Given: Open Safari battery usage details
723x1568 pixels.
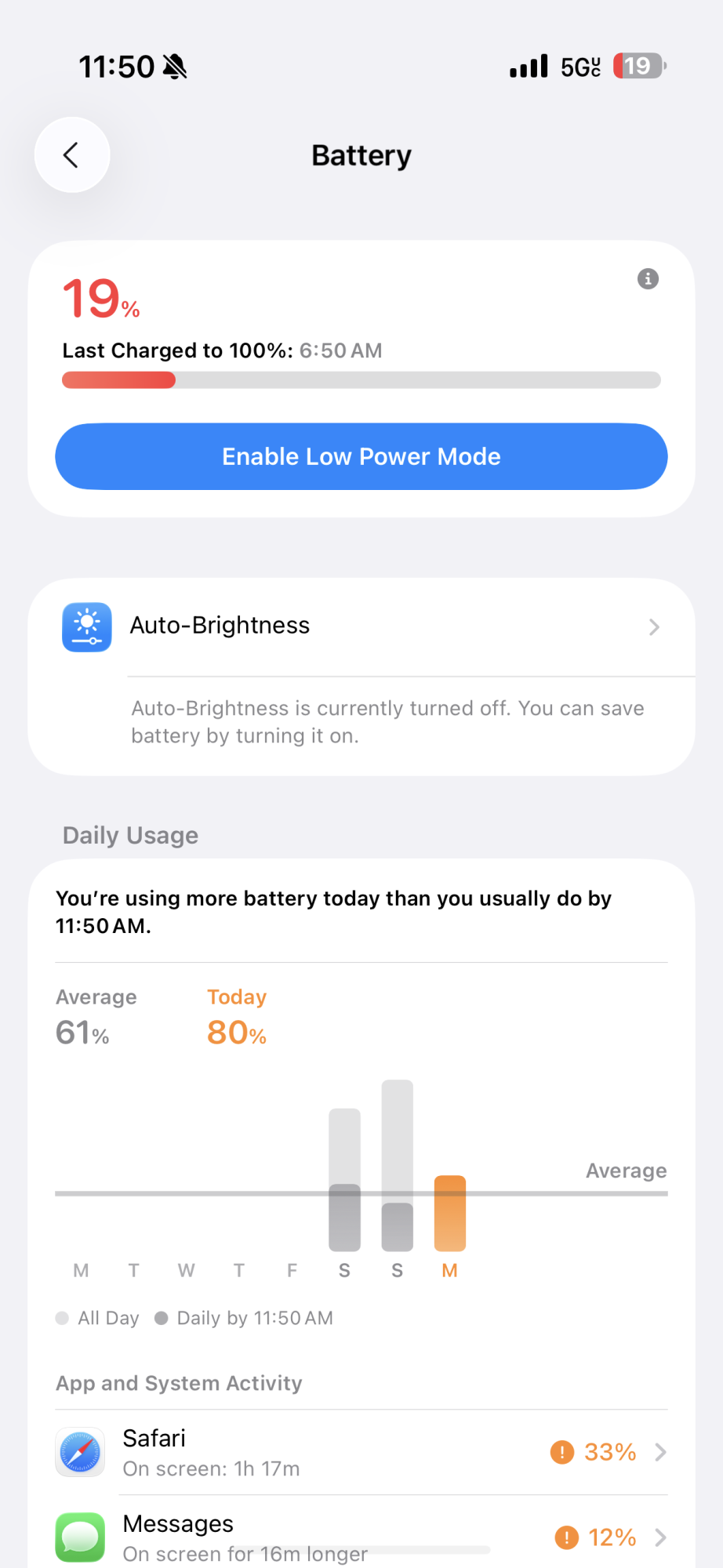Looking at the screenshot, I should (x=361, y=1452).
